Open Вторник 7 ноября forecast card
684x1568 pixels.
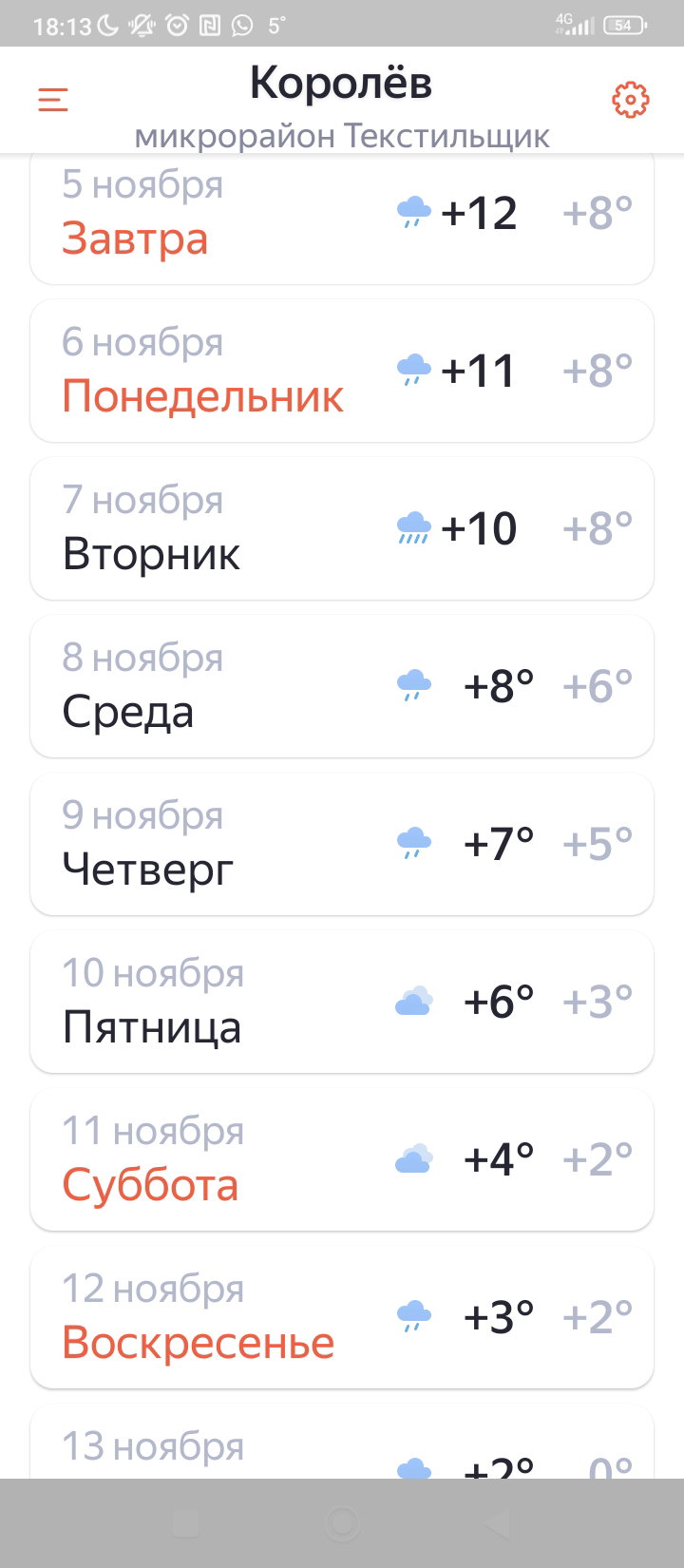[342, 528]
